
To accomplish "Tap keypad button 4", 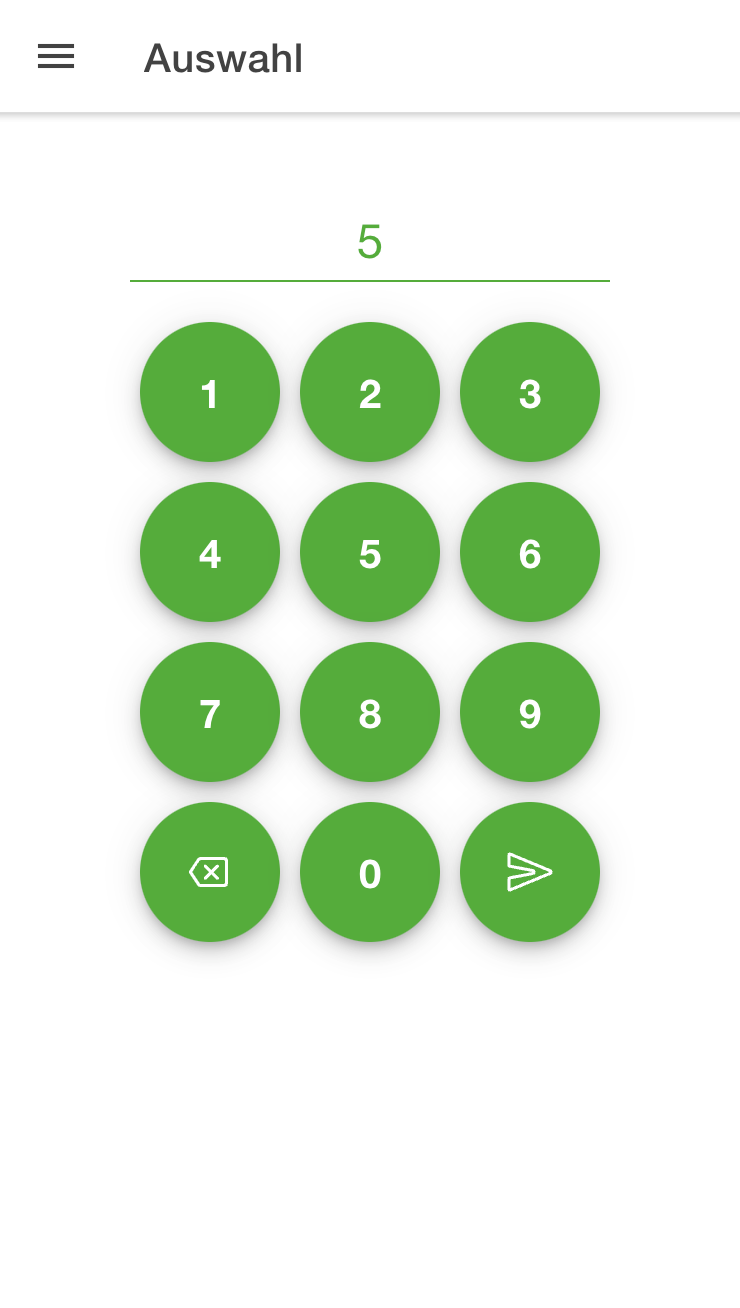I will [x=210, y=552].
